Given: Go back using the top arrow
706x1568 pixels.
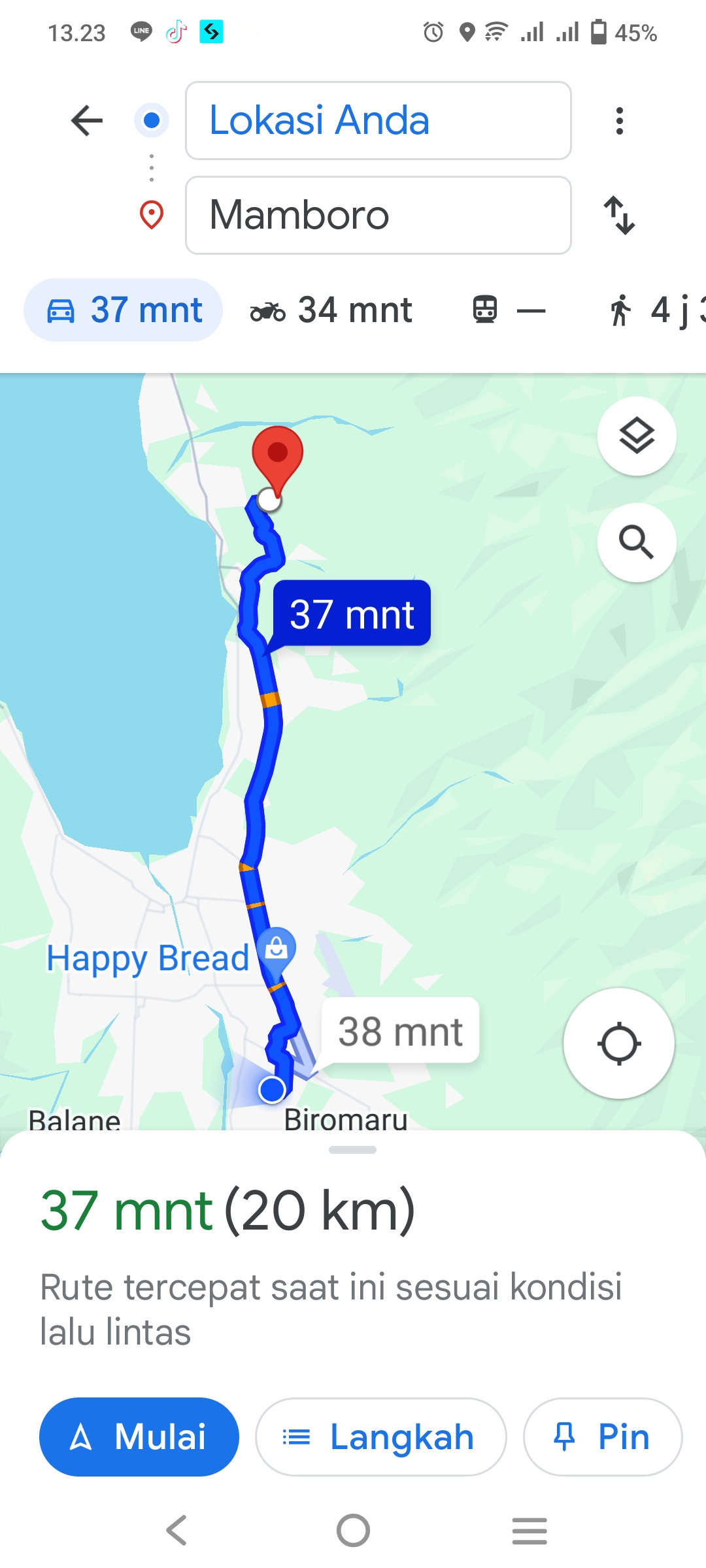Looking at the screenshot, I should click(87, 120).
